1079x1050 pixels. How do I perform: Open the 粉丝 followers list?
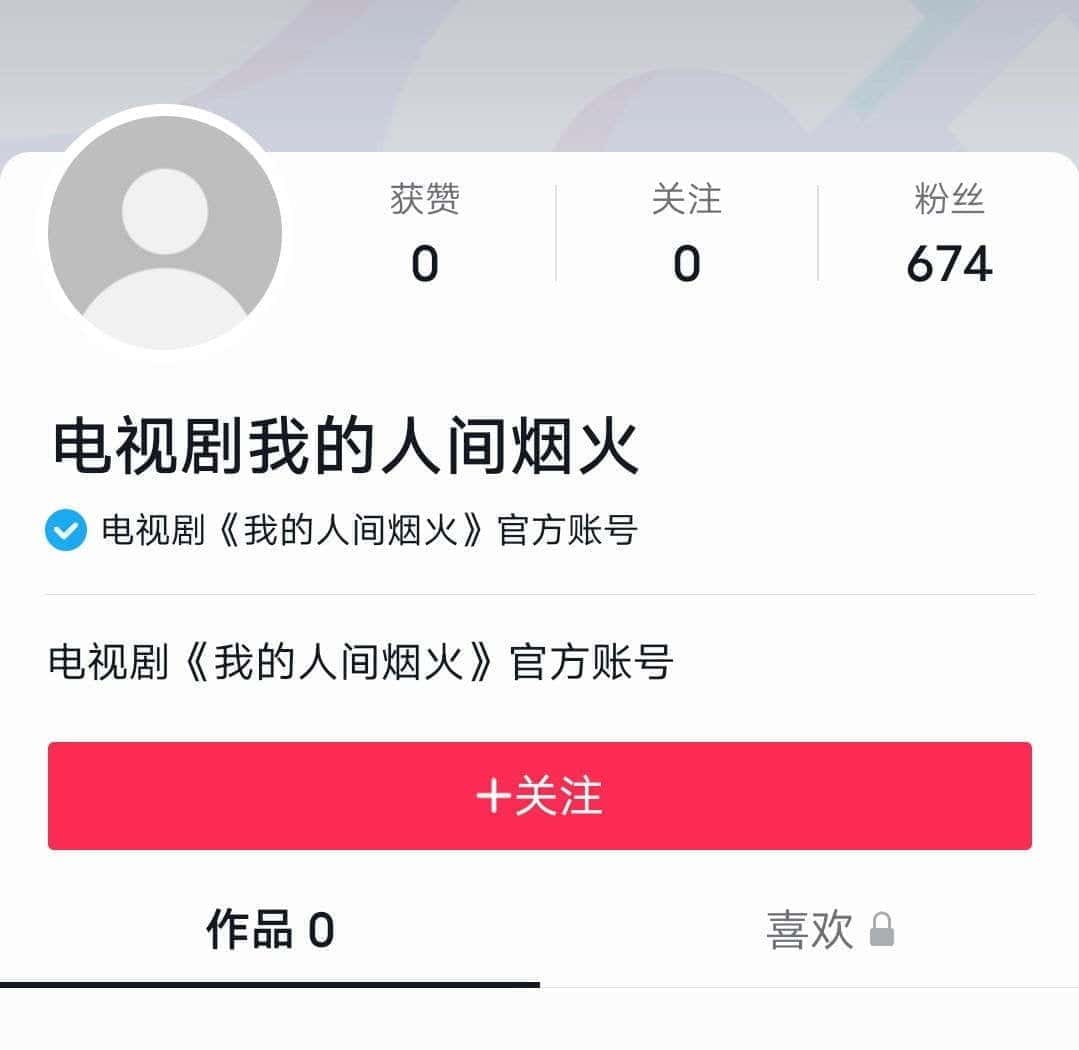pos(949,234)
